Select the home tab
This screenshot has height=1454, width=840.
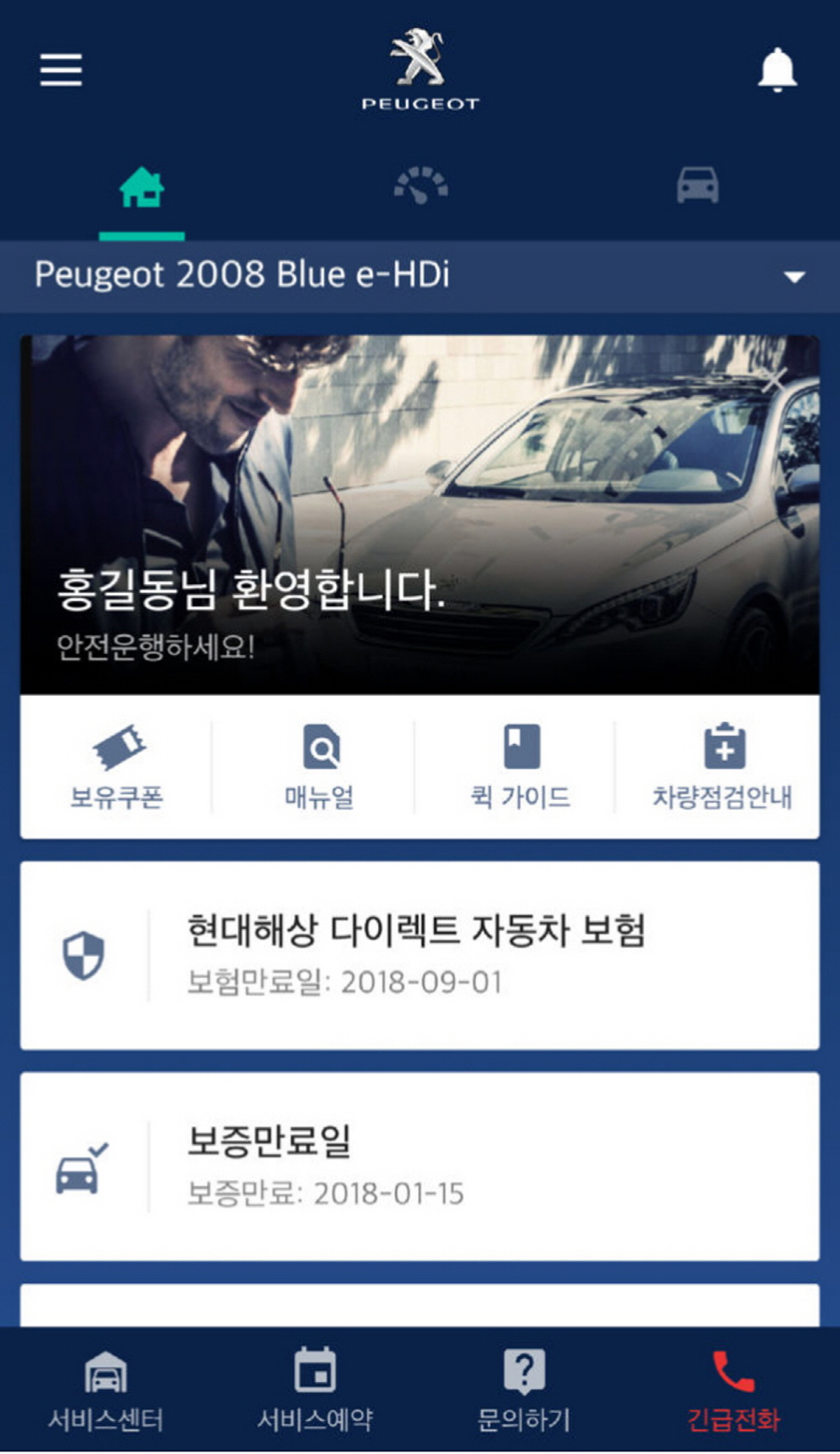(141, 187)
